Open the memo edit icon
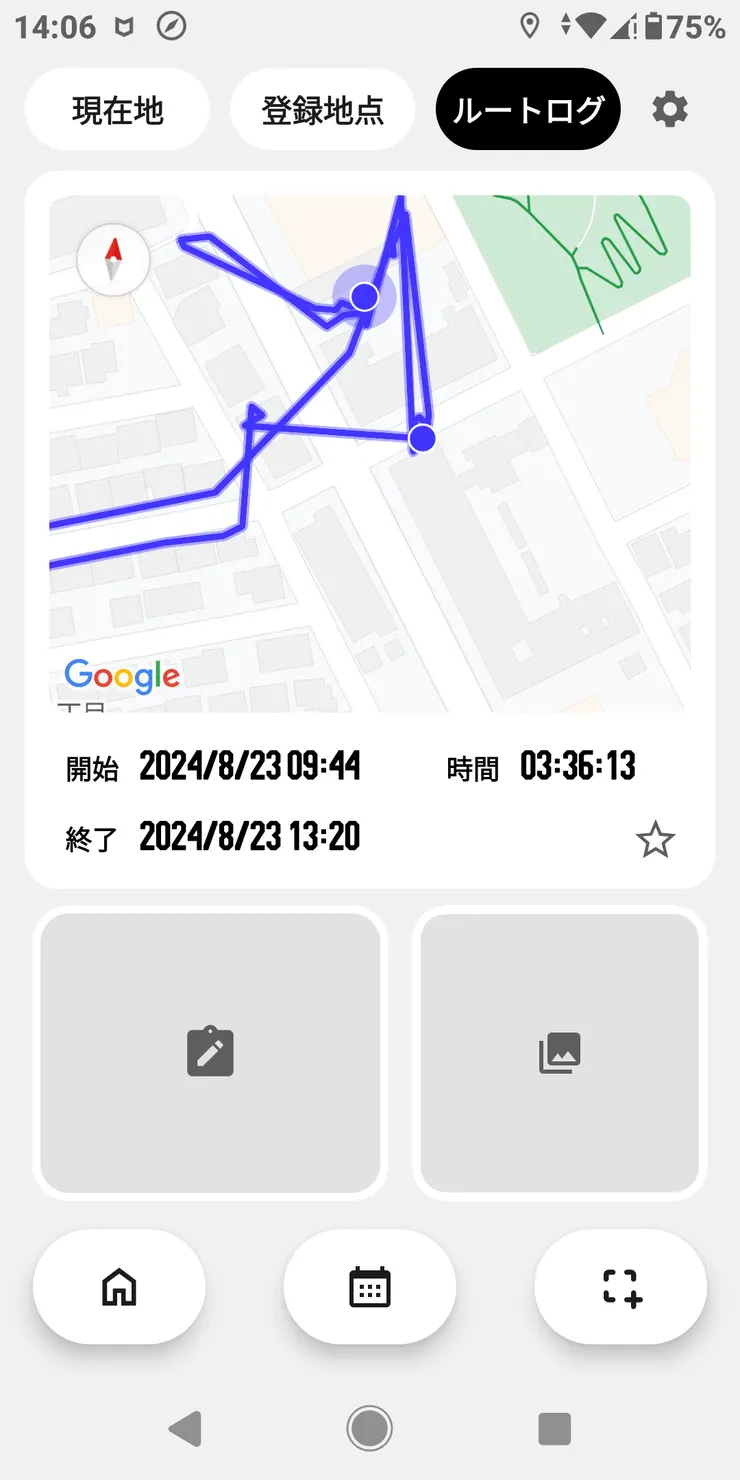Image resolution: width=740 pixels, height=1480 pixels. (210, 1052)
